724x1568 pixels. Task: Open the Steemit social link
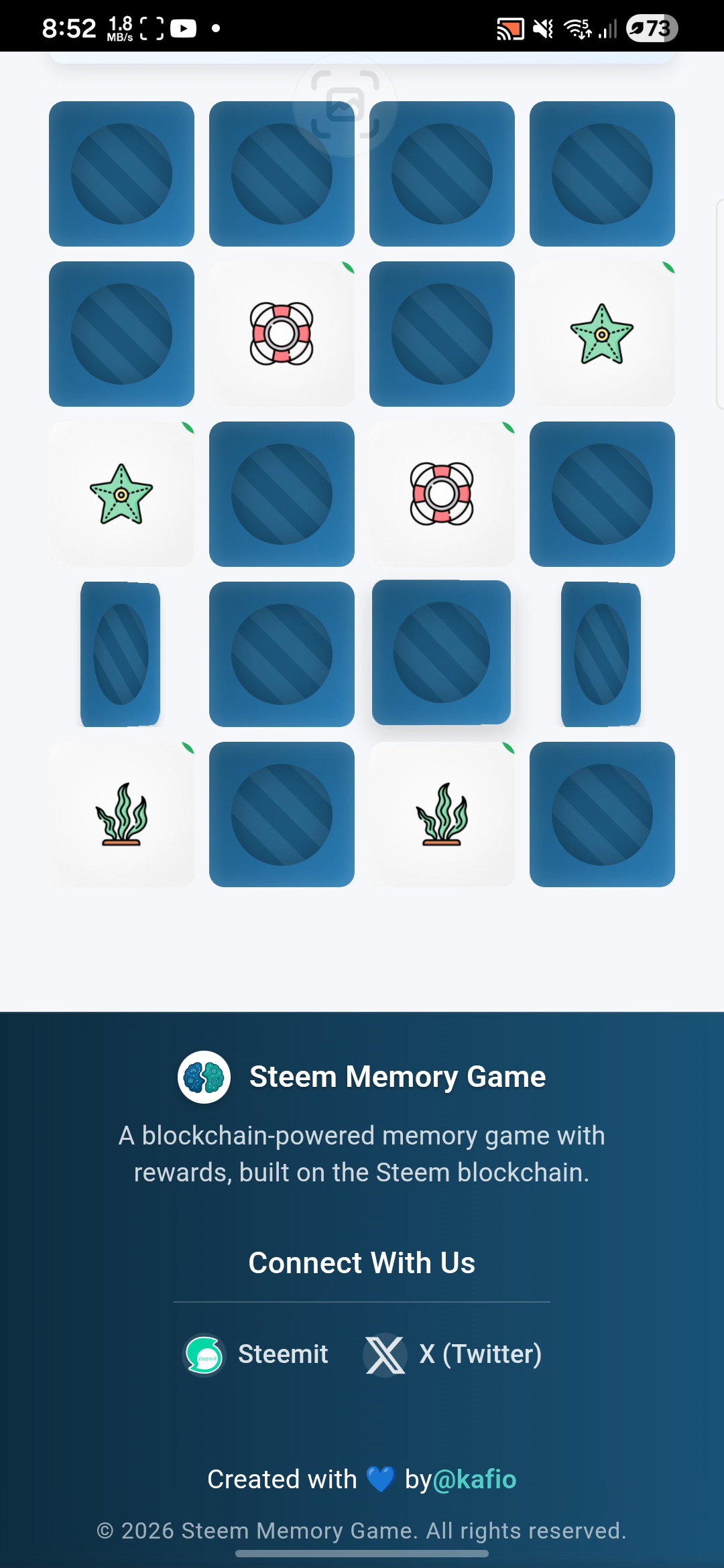click(x=255, y=1354)
